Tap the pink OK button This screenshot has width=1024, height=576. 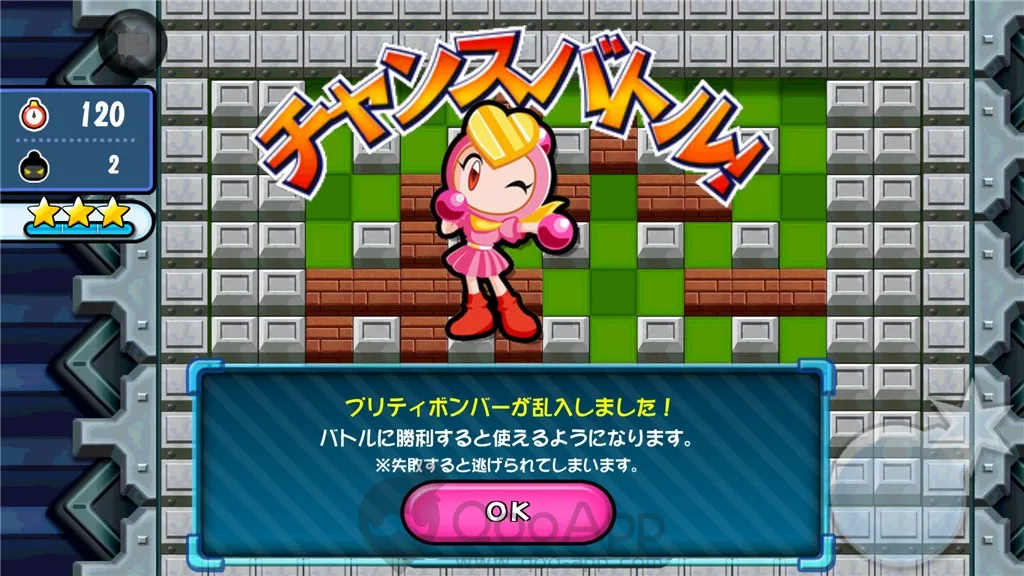pyautogui.click(x=508, y=512)
